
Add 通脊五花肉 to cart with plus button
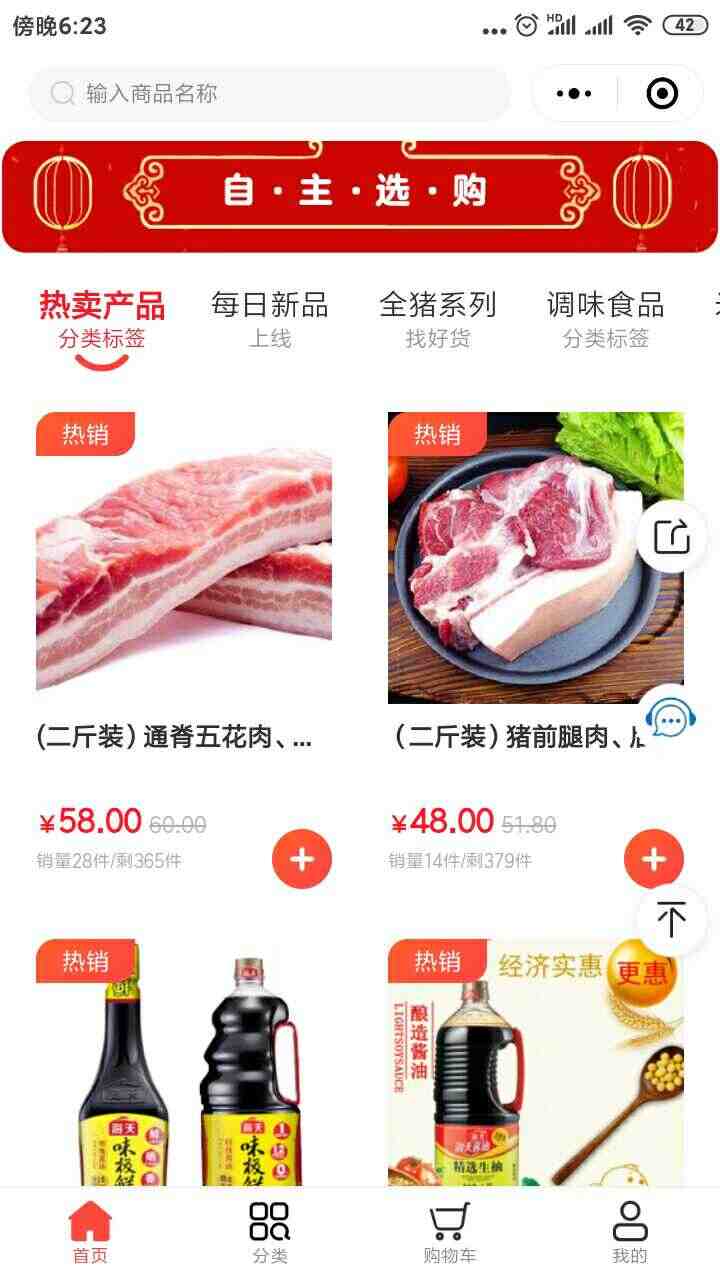pos(301,859)
